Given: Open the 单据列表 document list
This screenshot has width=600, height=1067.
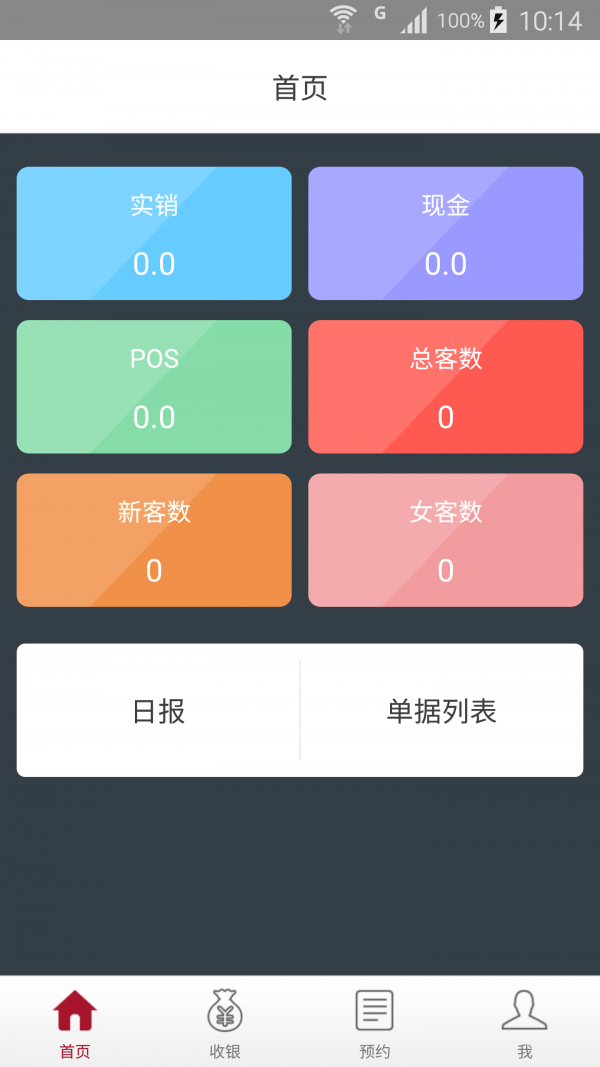Looking at the screenshot, I should point(441,710).
